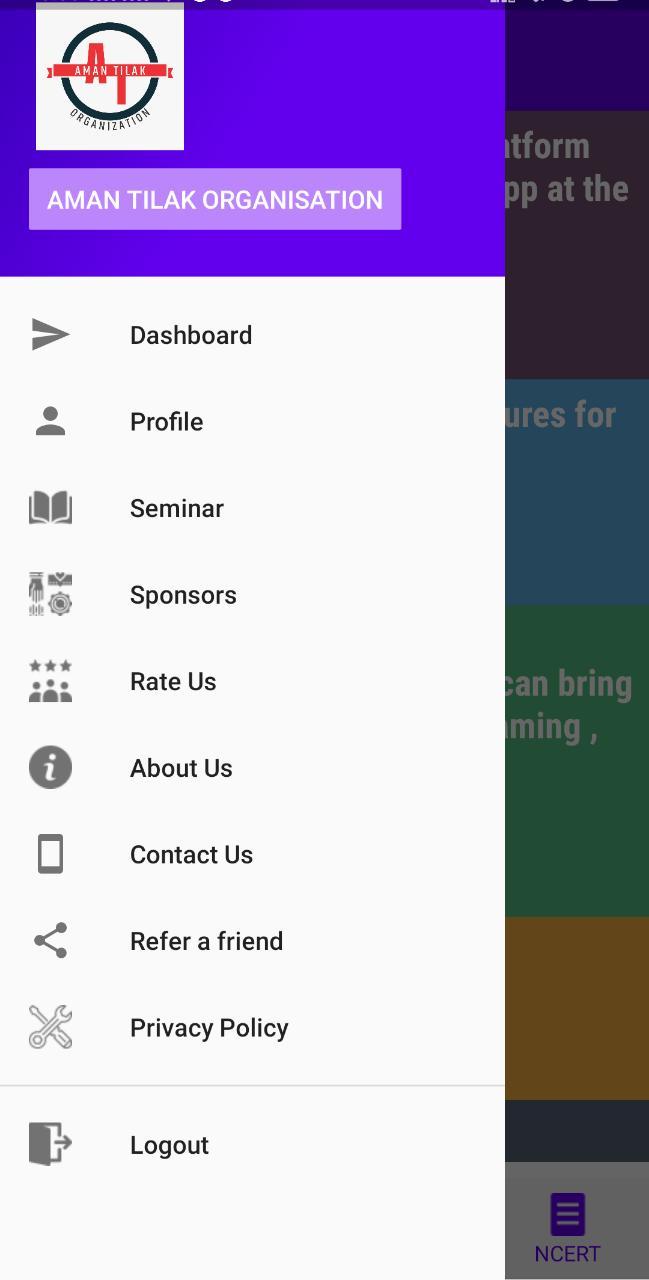Screen dimensions: 649x1280
Task: Open the Privacy Policy item
Action: click(252, 1028)
